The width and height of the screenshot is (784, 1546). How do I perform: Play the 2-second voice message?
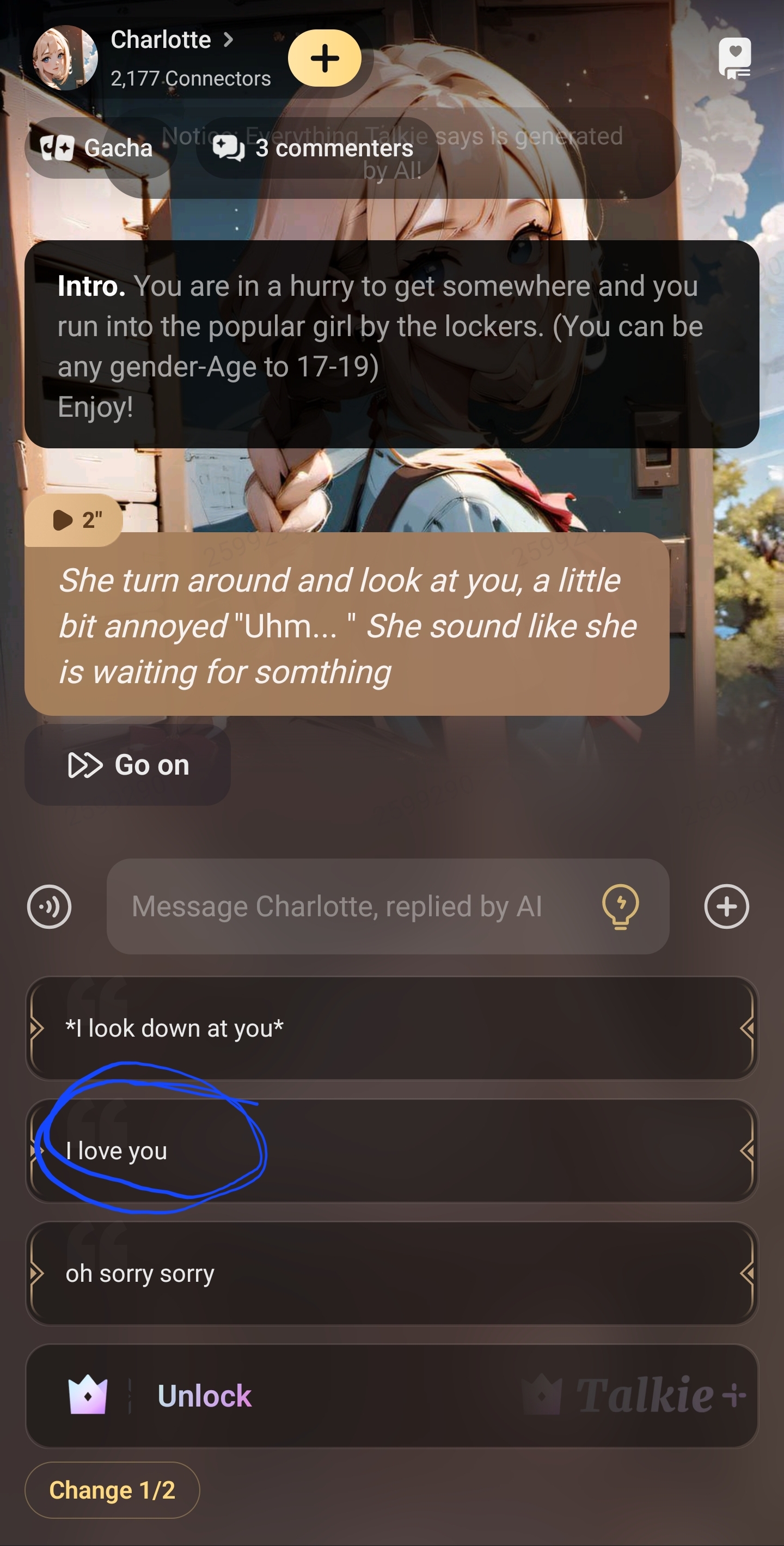click(75, 520)
